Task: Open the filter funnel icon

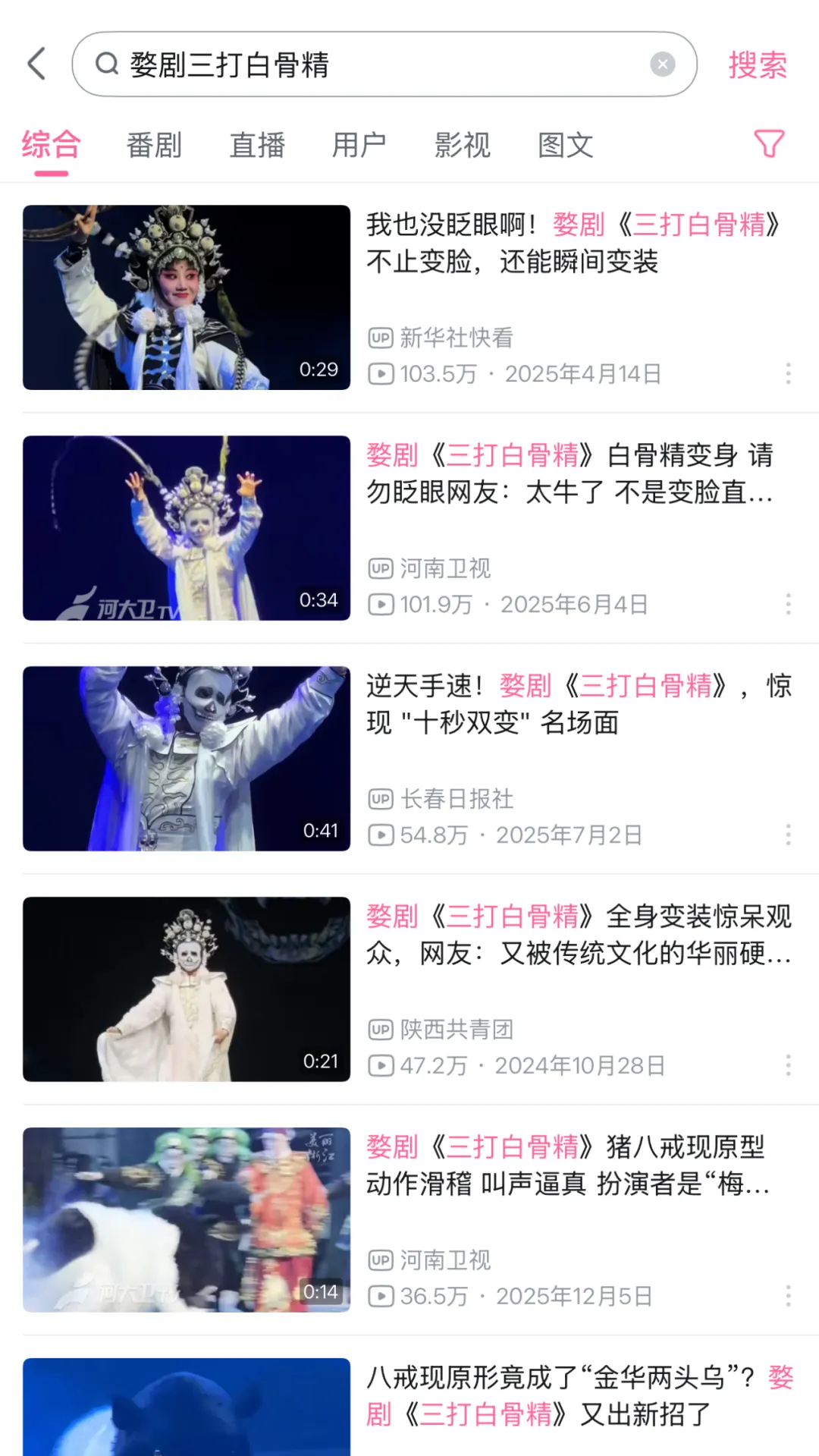Action: (768, 143)
